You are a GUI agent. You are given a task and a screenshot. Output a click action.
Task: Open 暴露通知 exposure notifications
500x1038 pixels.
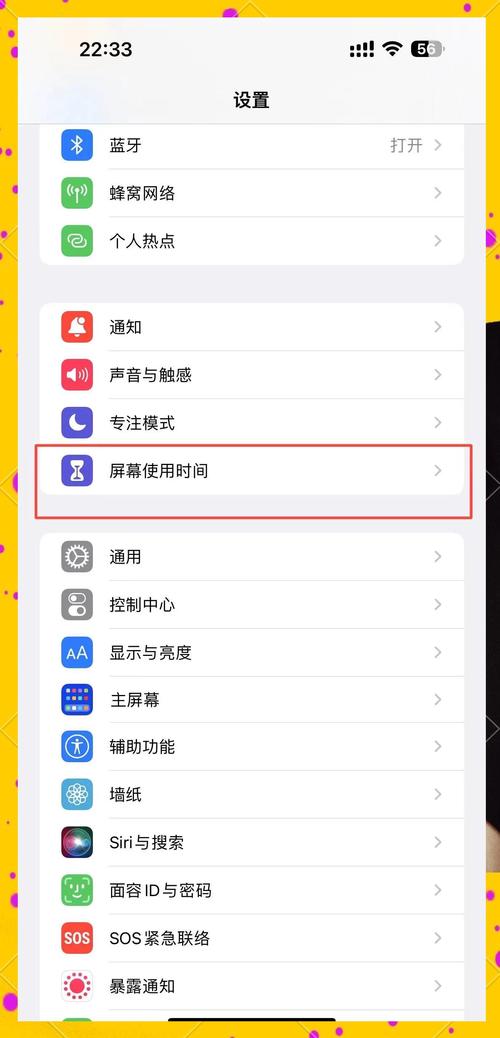252,986
